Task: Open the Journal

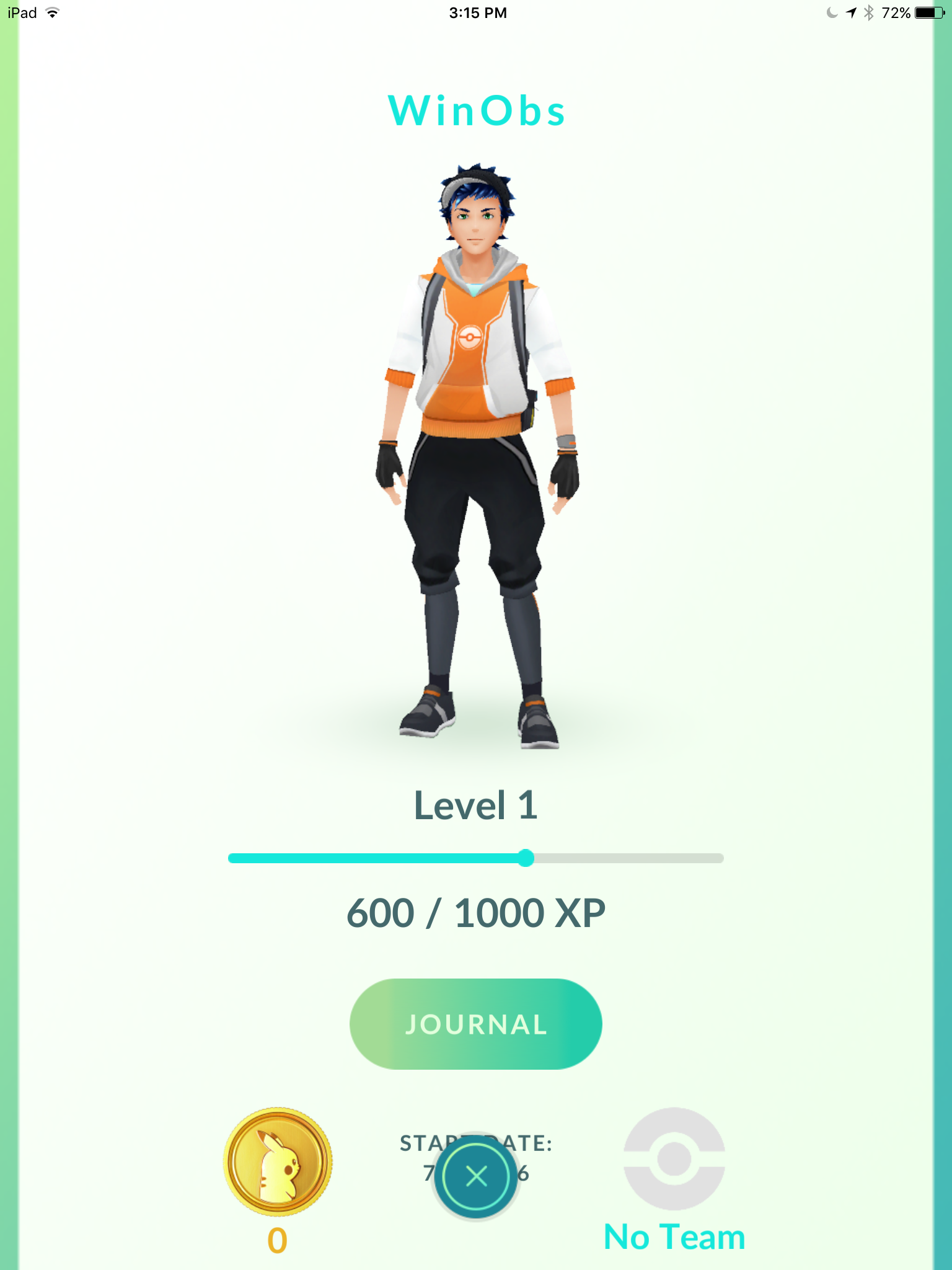Action: [x=475, y=1024]
